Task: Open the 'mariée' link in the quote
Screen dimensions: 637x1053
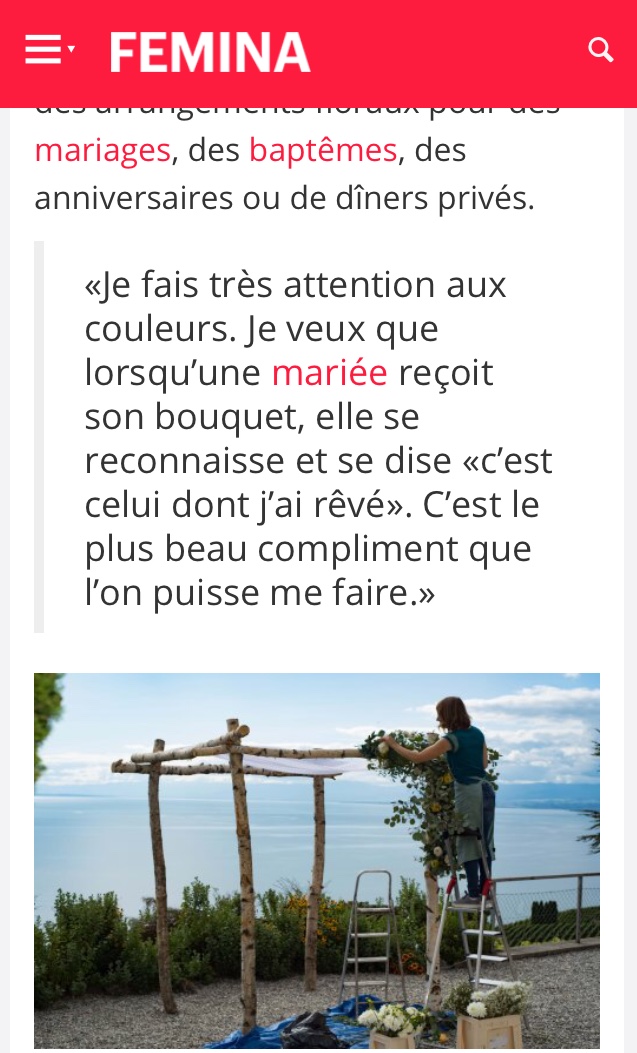Action: 330,373
